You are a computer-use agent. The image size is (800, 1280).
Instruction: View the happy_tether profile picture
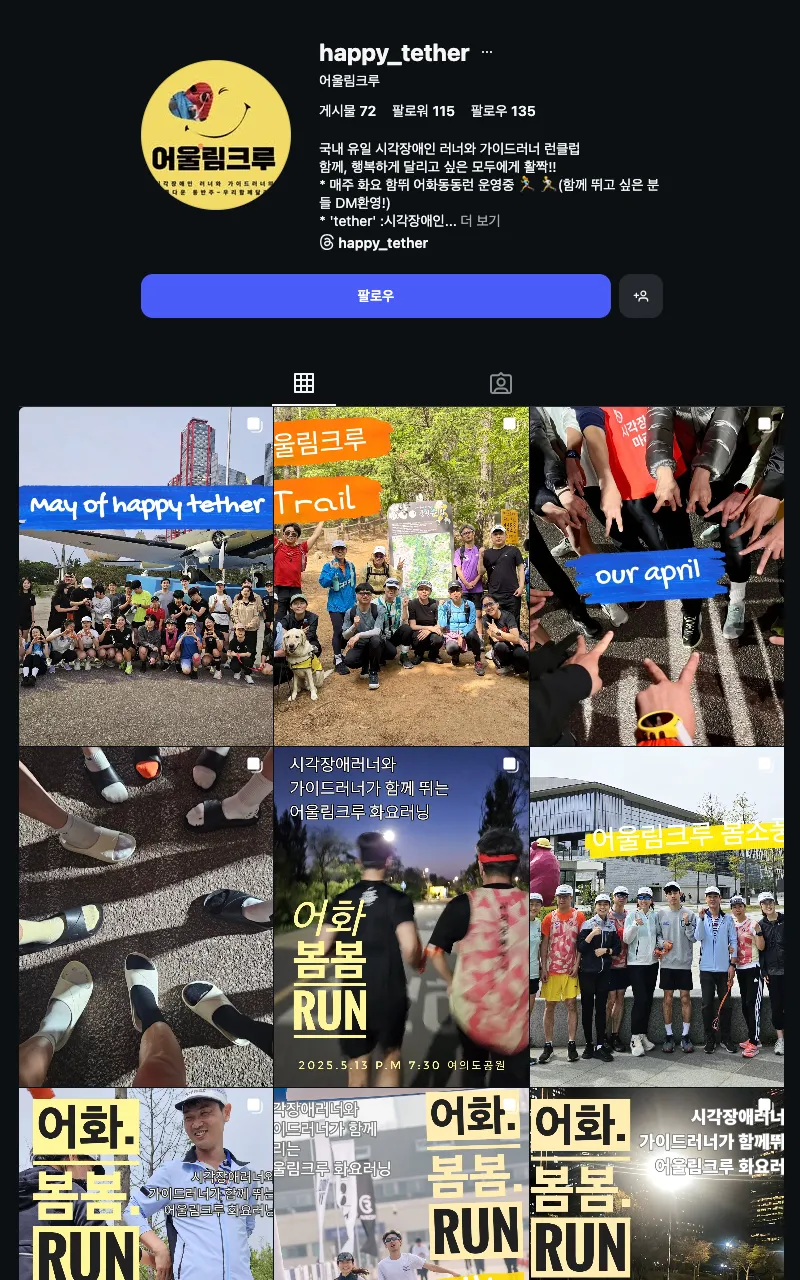coord(216,136)
